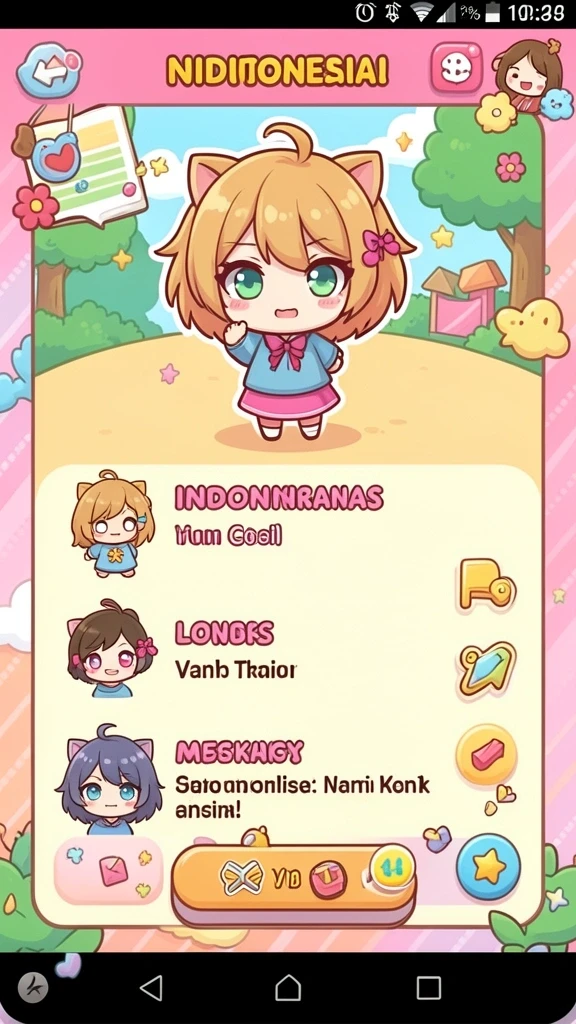Tap the large orange ribbon button
This screenshot has width=576, height=1024.
(294, 880)
